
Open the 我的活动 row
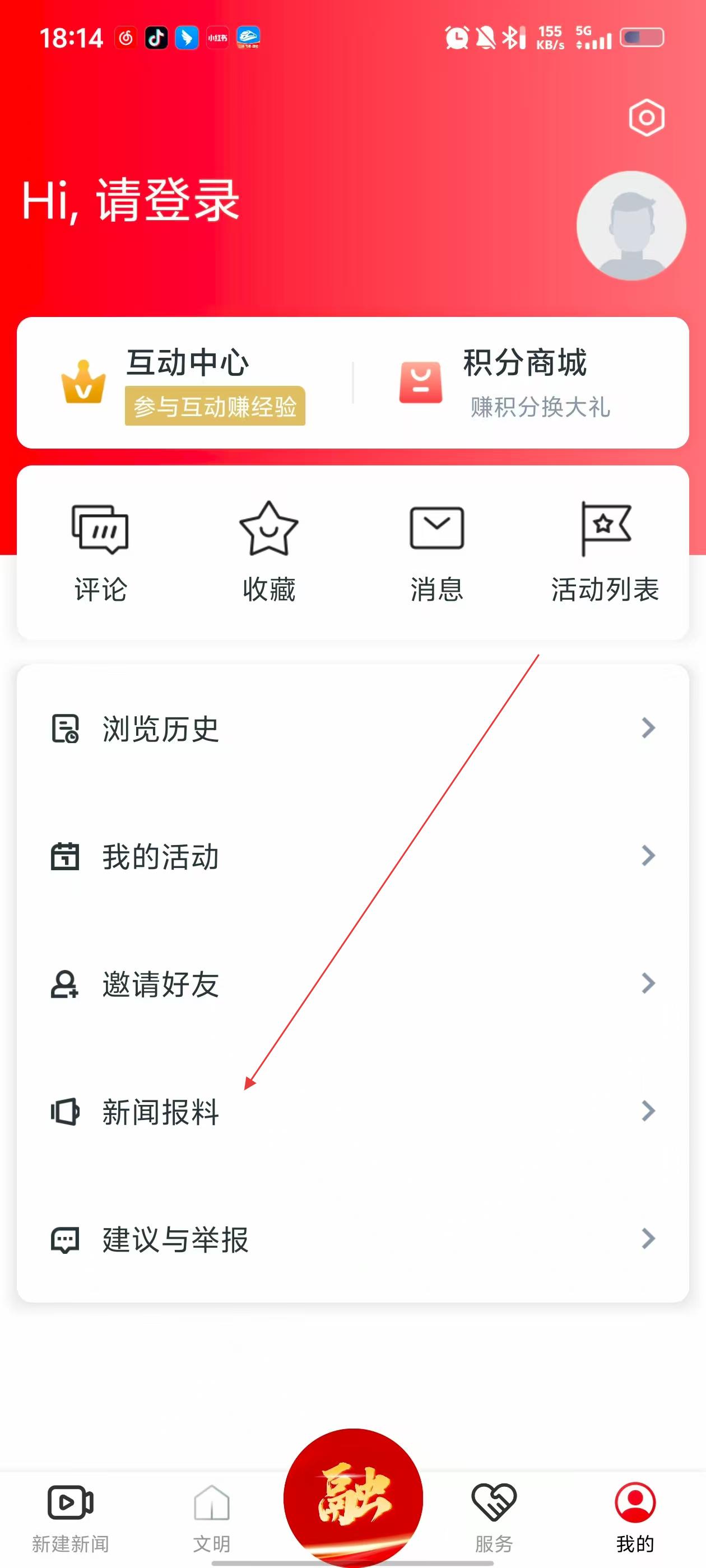(x=352, y=856)
